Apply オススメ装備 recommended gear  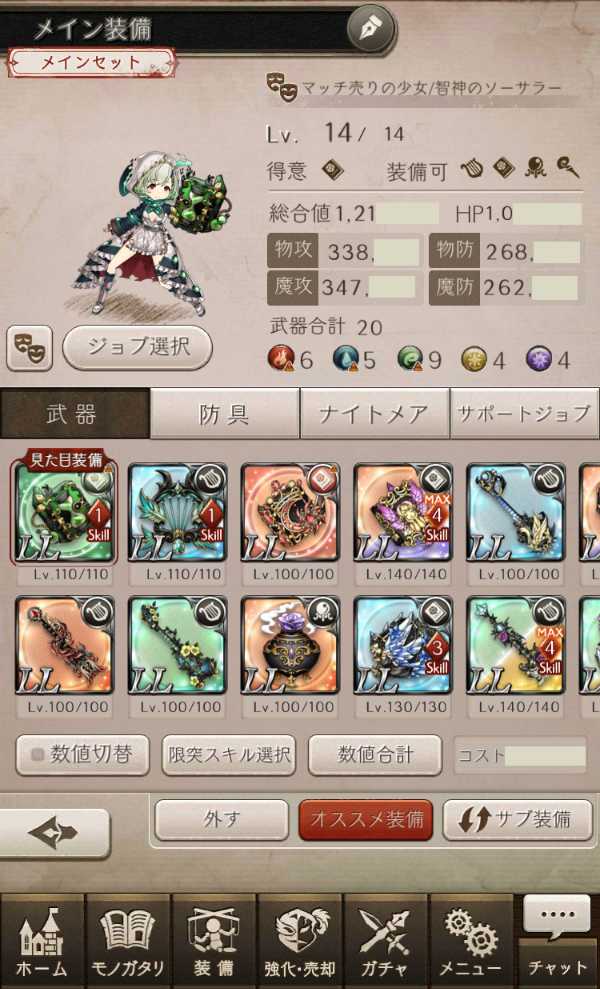[365, 820]
